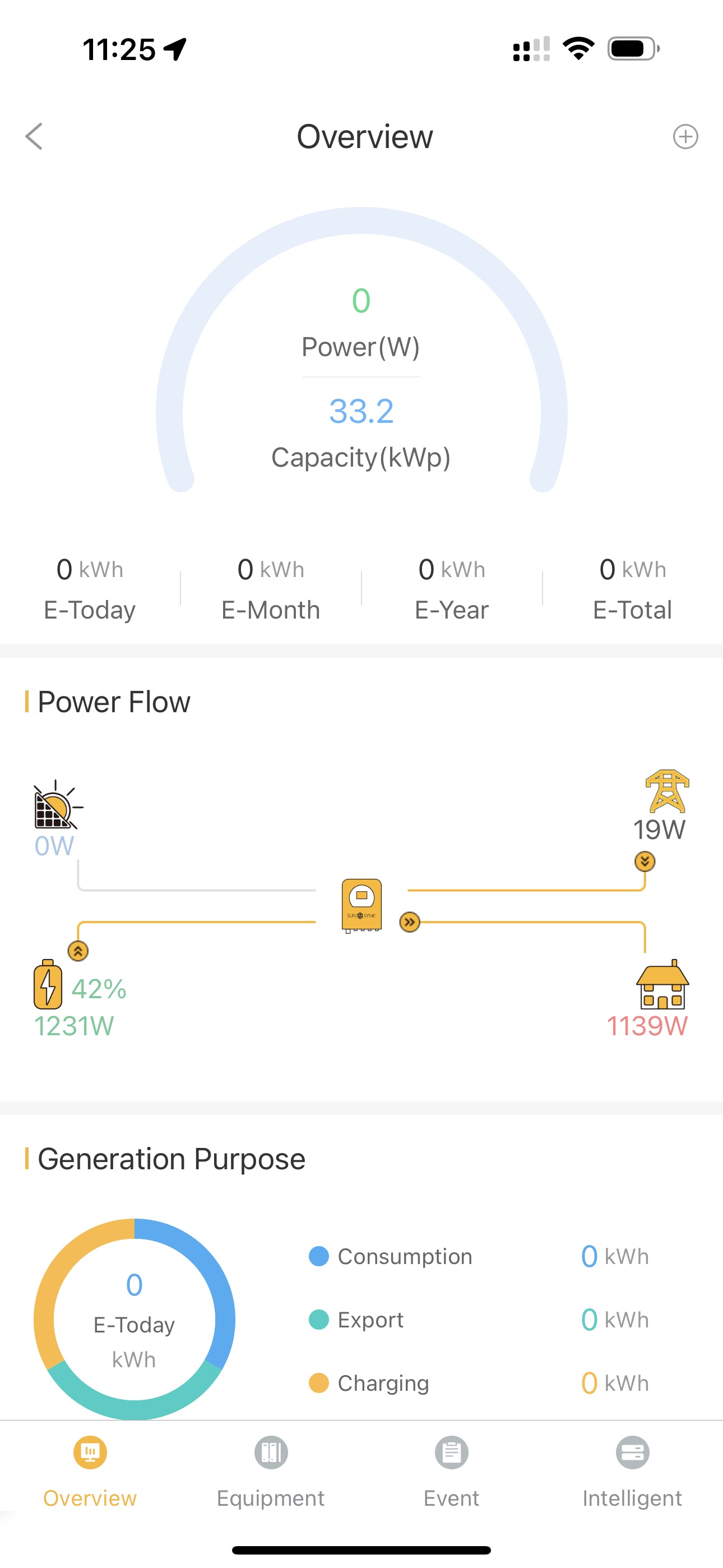Screen dimensions: 723x1568
Task: Tap the load flow arrow beside the inverter
Action: (x=410, y=922)
